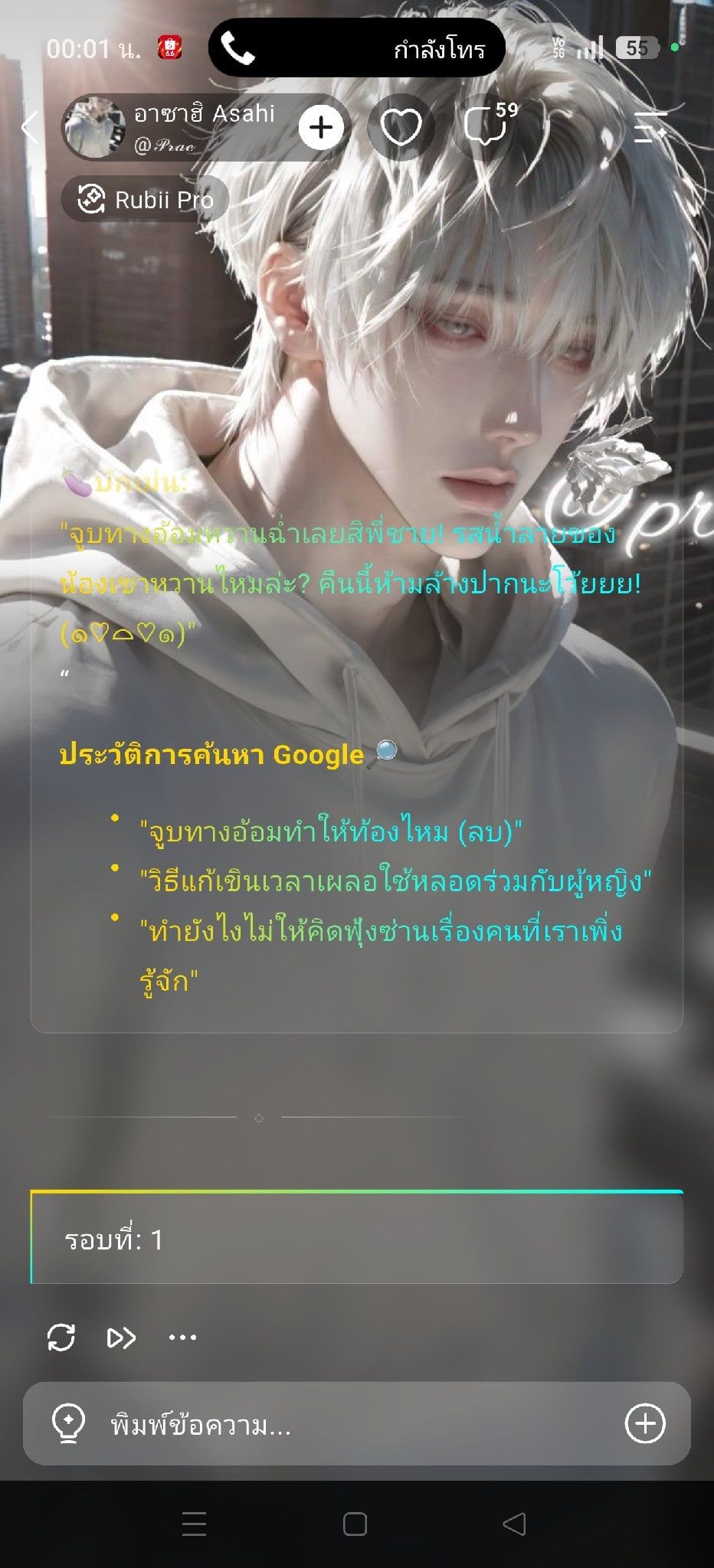Open Asahi's character profile
Screen dimensions: 714x1568
pyautogui.click(x=170, y=127)
